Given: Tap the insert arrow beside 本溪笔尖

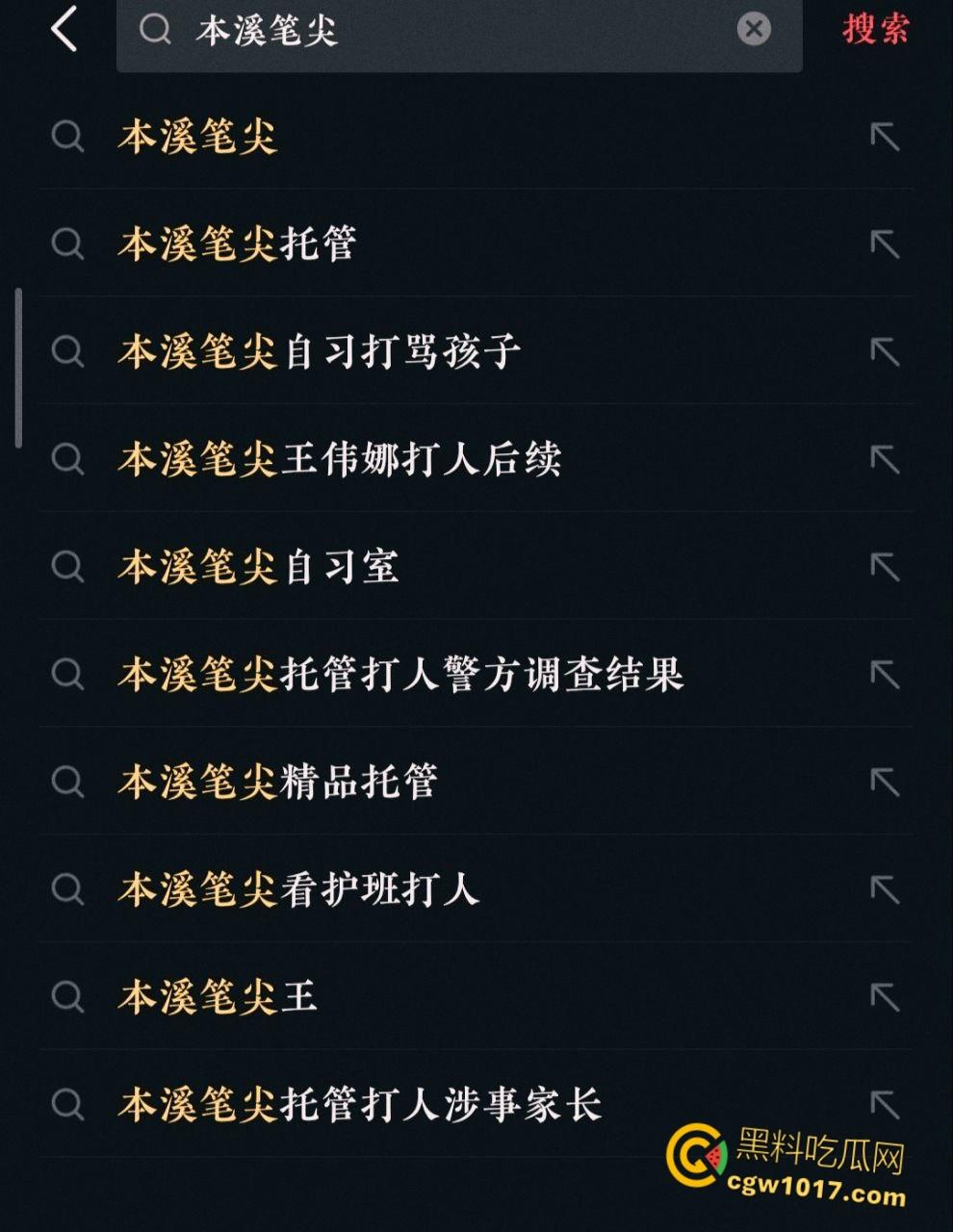Looking at the screenshot, I should click(x=885, y=137).
